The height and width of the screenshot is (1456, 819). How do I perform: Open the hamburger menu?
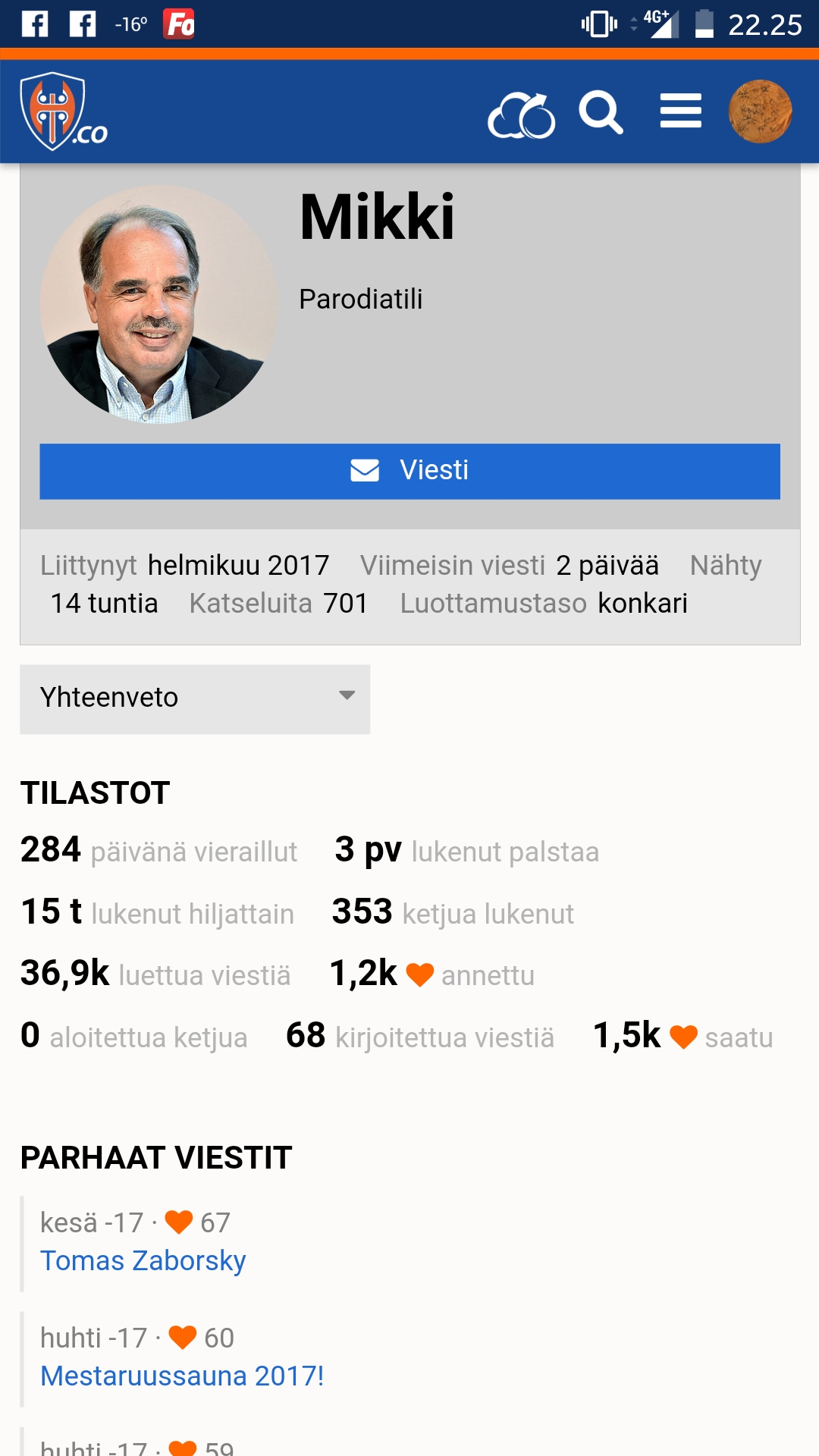click(680, 111)
